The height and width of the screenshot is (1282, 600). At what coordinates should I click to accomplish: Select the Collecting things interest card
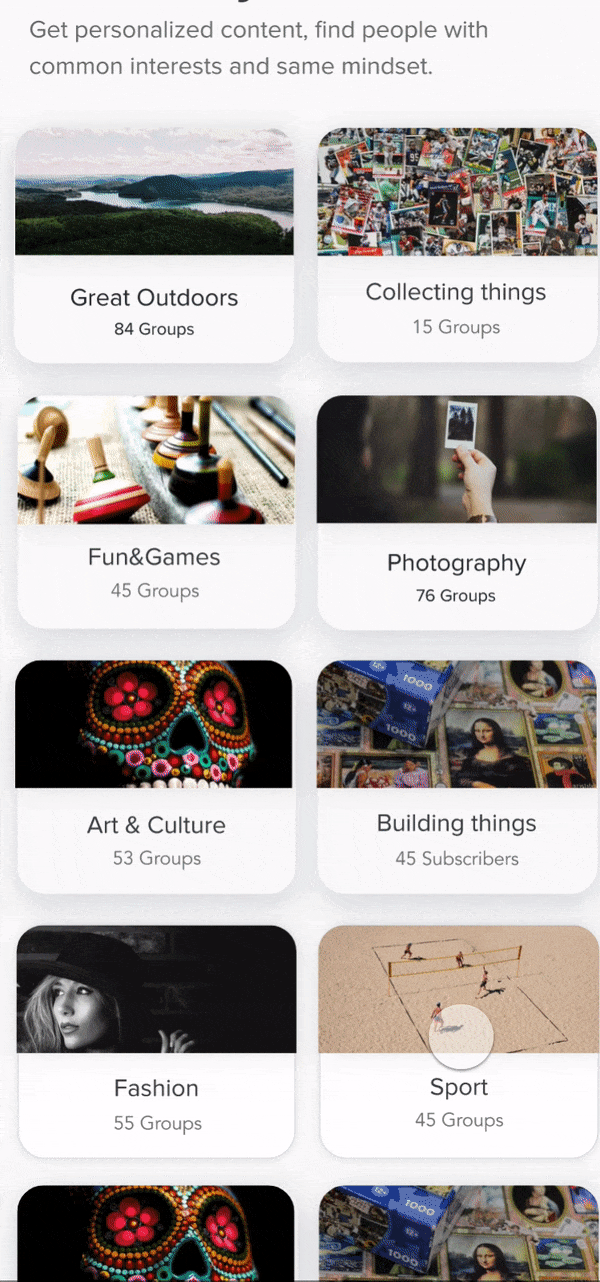tap(456, 245)
